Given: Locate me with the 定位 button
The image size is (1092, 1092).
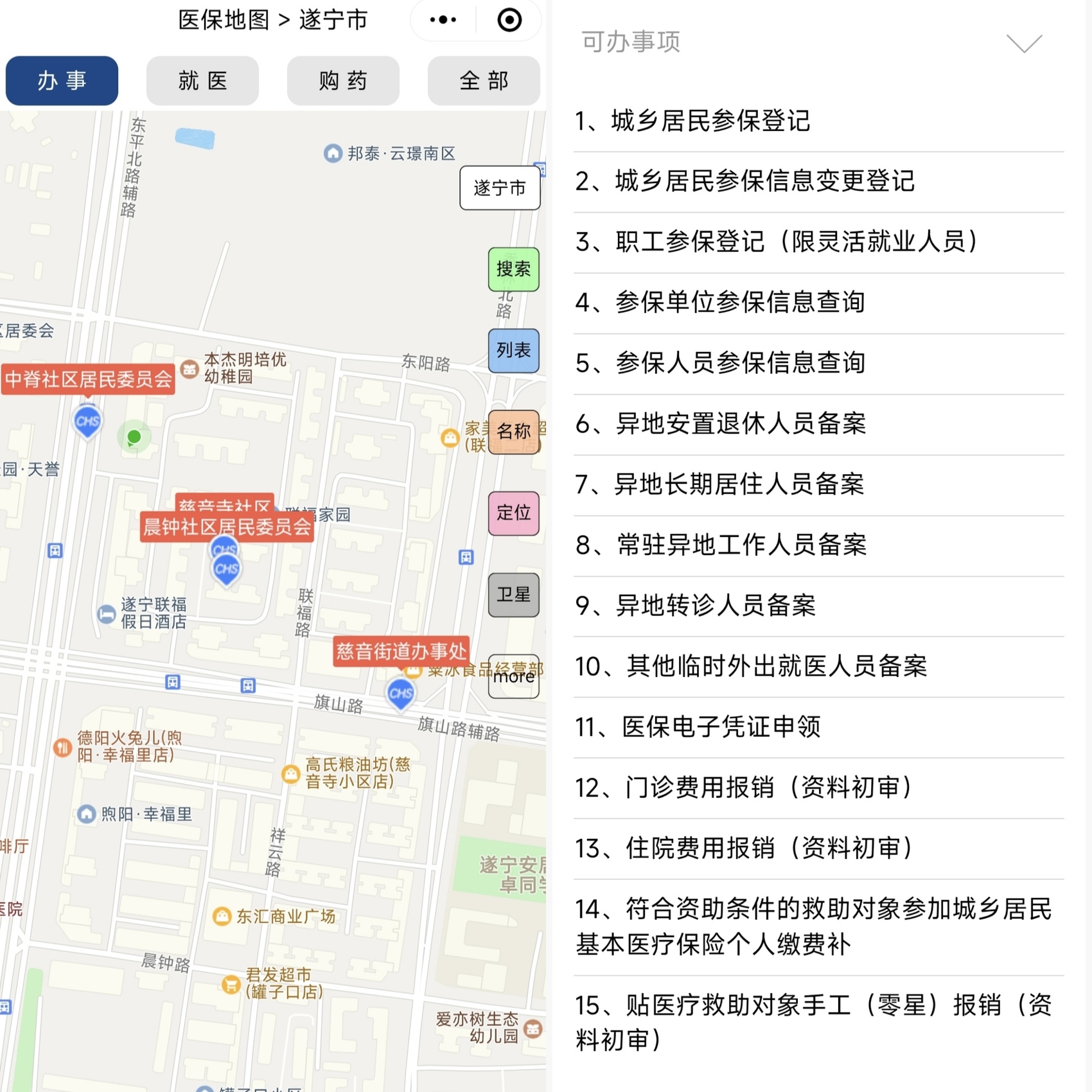Looking at the screenshot, I should 513,513.
